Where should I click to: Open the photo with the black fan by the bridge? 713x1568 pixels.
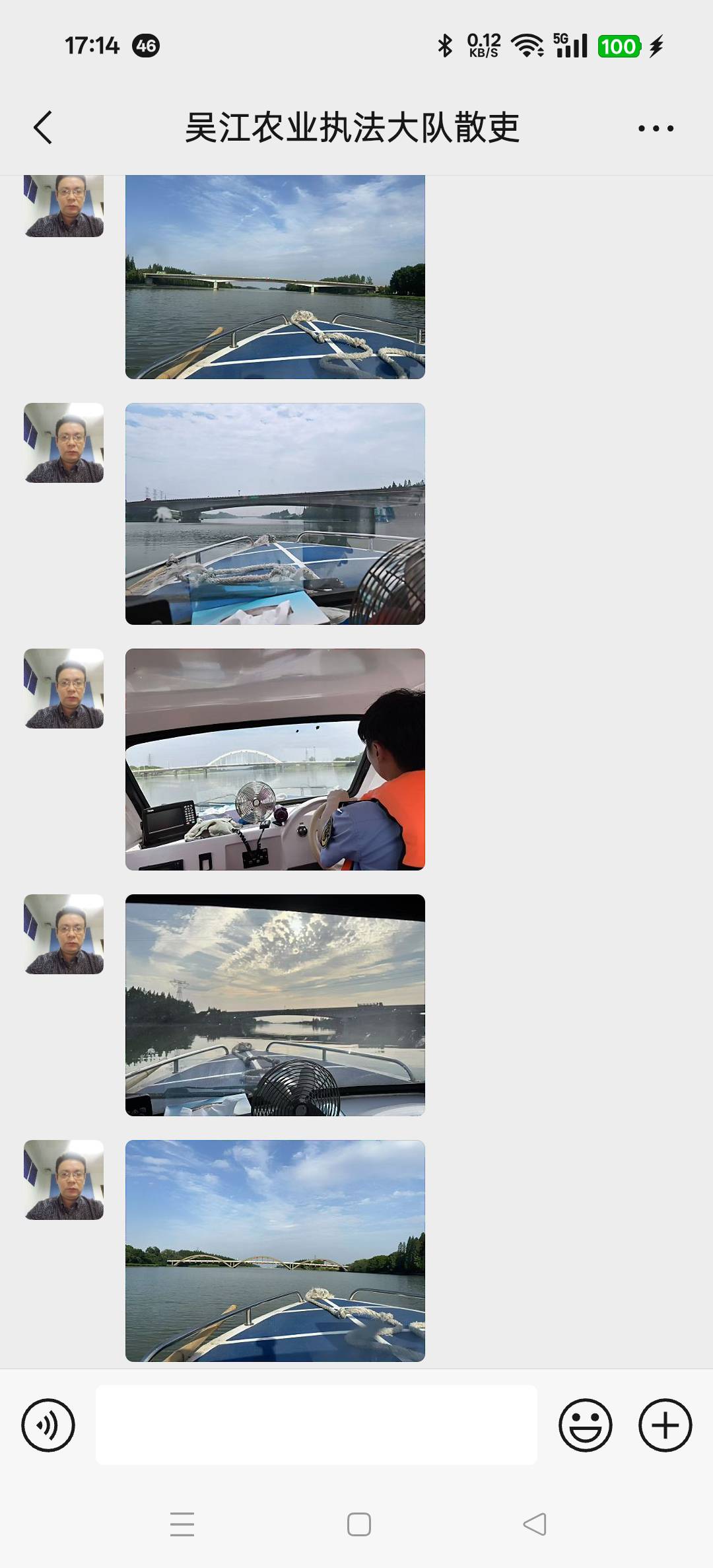pyautogui.click(x=275, y=513)
